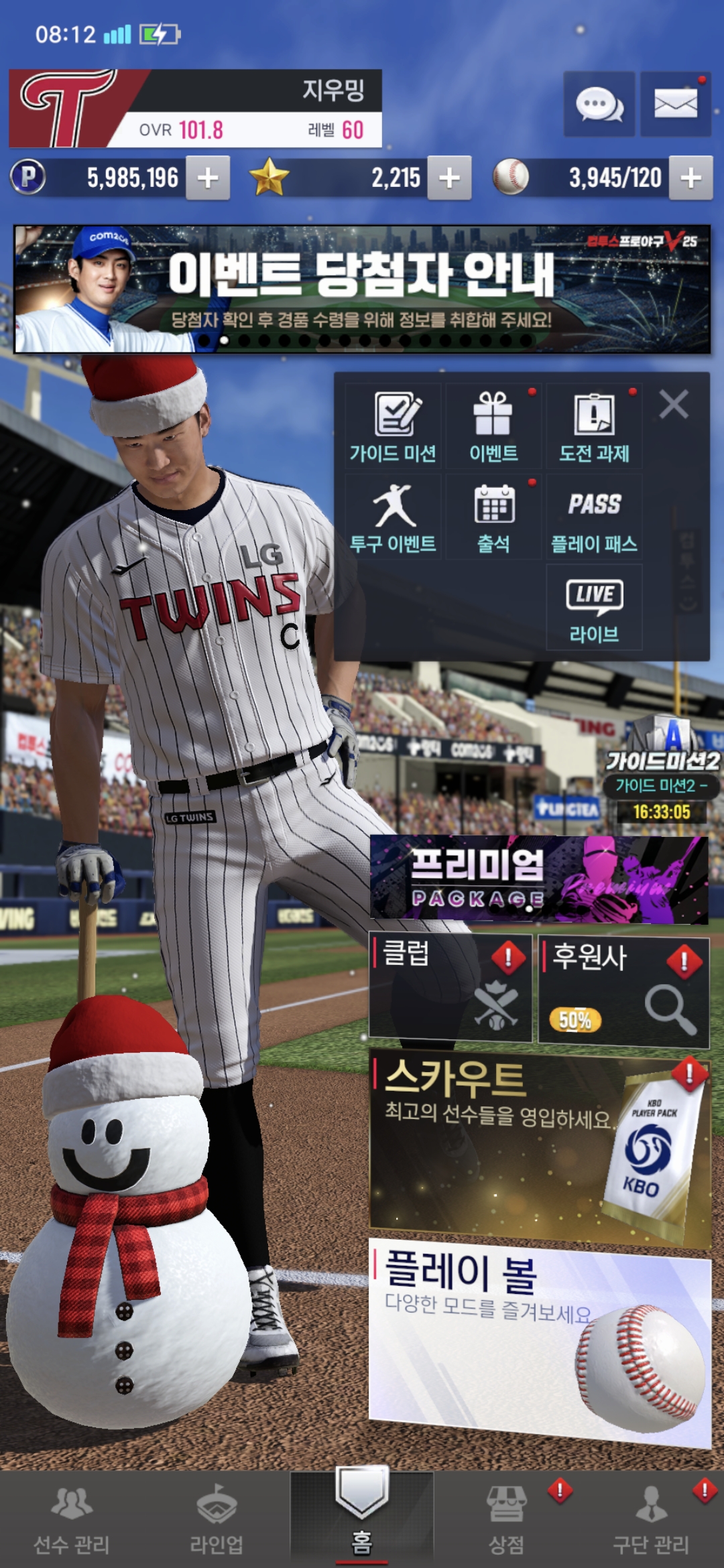Screen dimensions: 724x1568
Task: Open 플레이 패스
Action: coord(594,517)
